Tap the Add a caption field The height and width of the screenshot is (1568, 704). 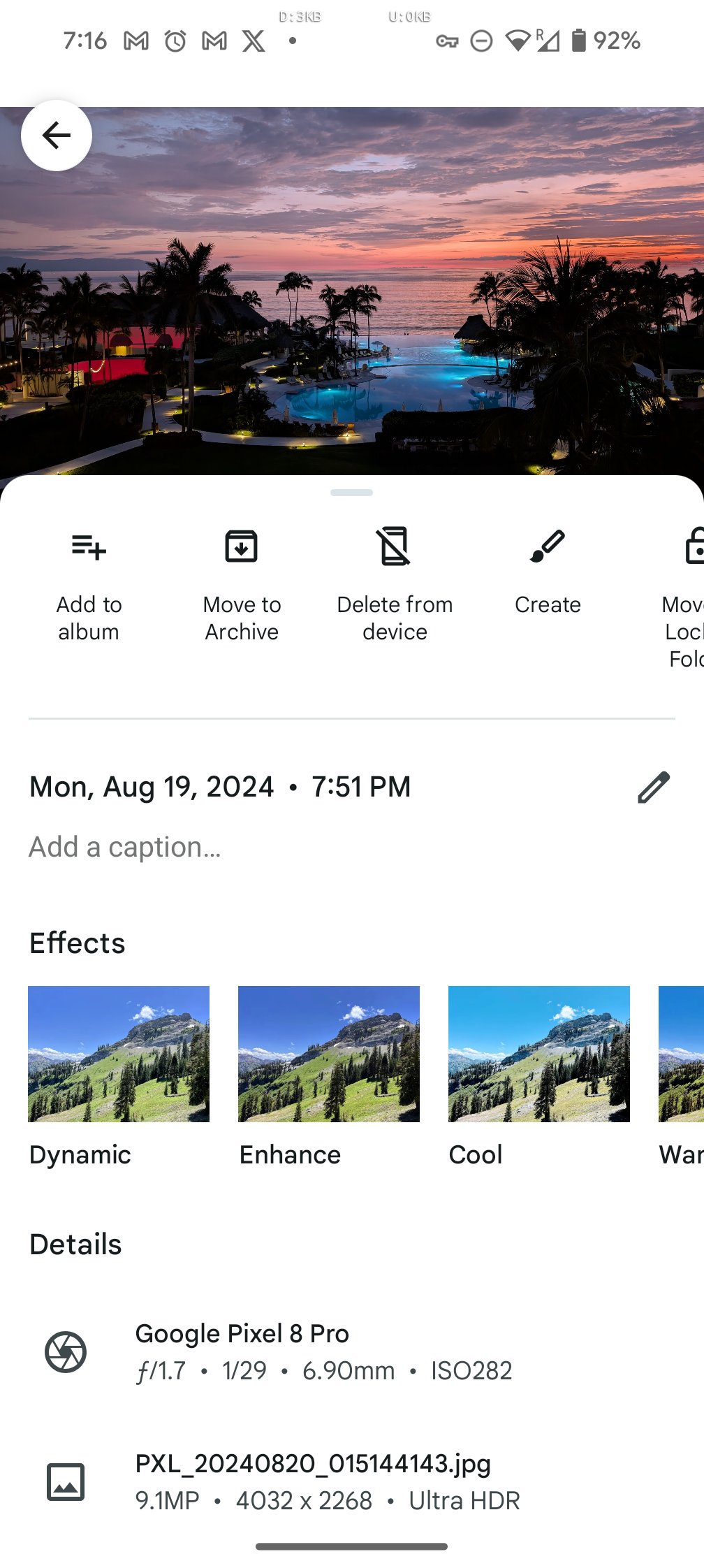[x=126, y=848]
